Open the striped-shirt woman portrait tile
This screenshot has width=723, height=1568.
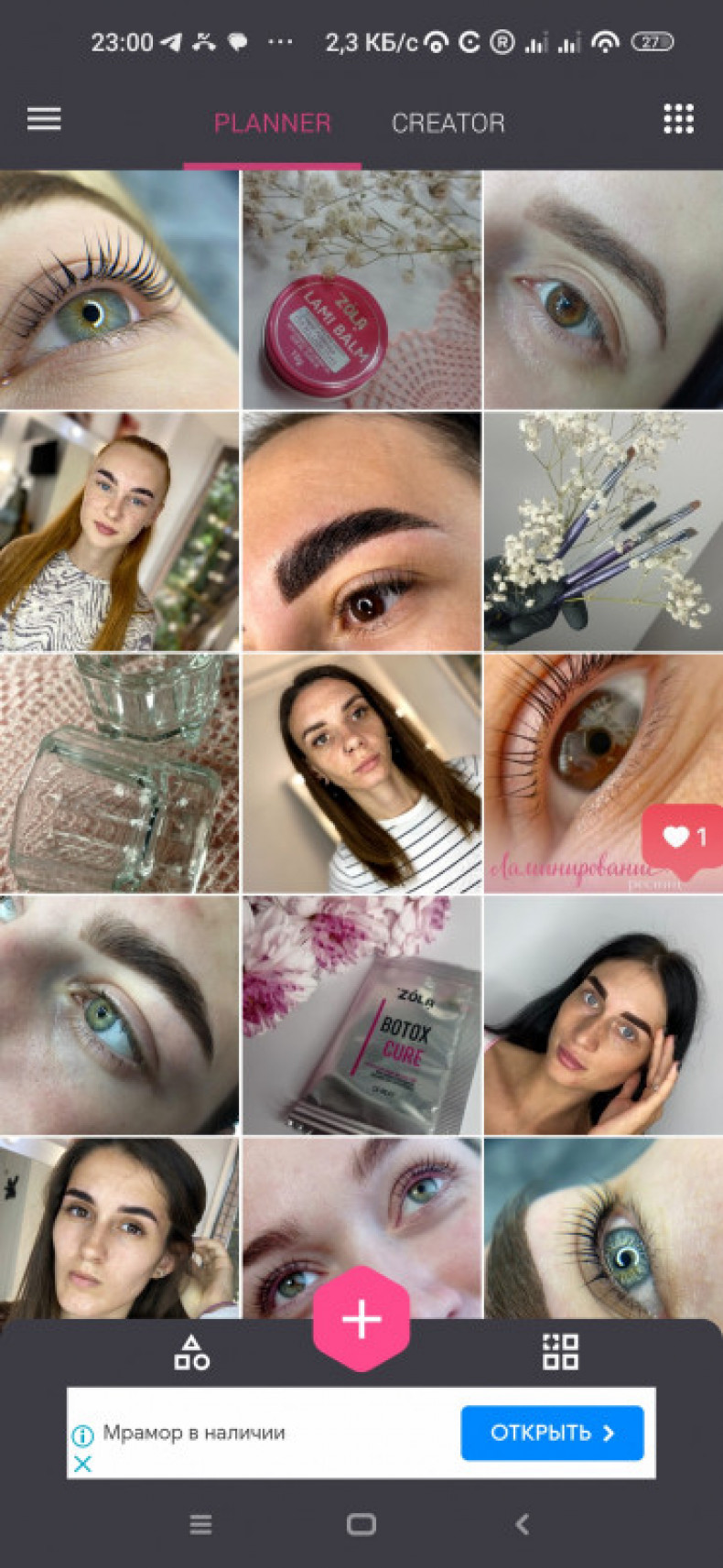[x=361, y=773]
